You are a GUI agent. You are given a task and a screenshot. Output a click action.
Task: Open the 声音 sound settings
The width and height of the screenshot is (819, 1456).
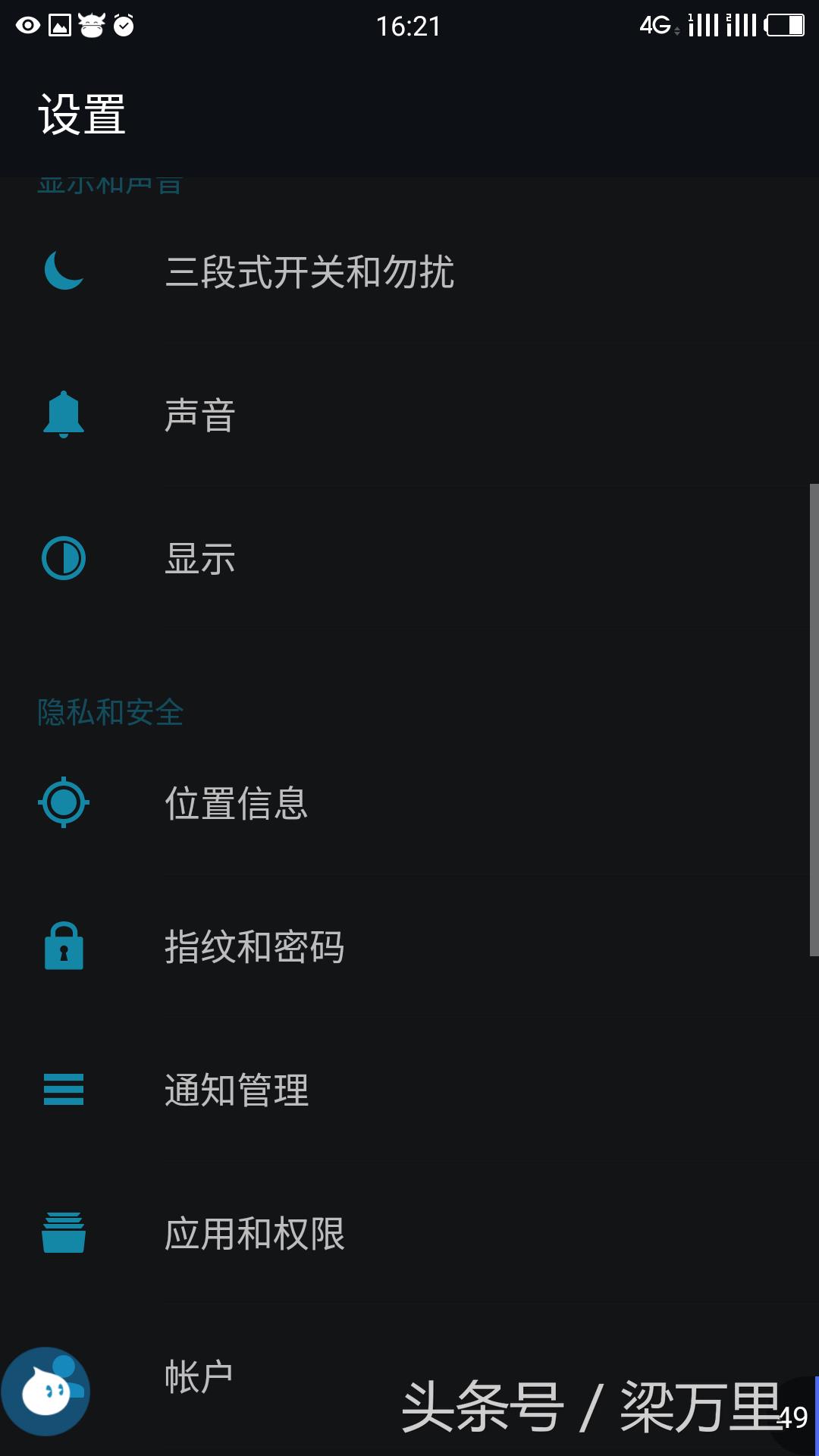click(x=200, y=416)
